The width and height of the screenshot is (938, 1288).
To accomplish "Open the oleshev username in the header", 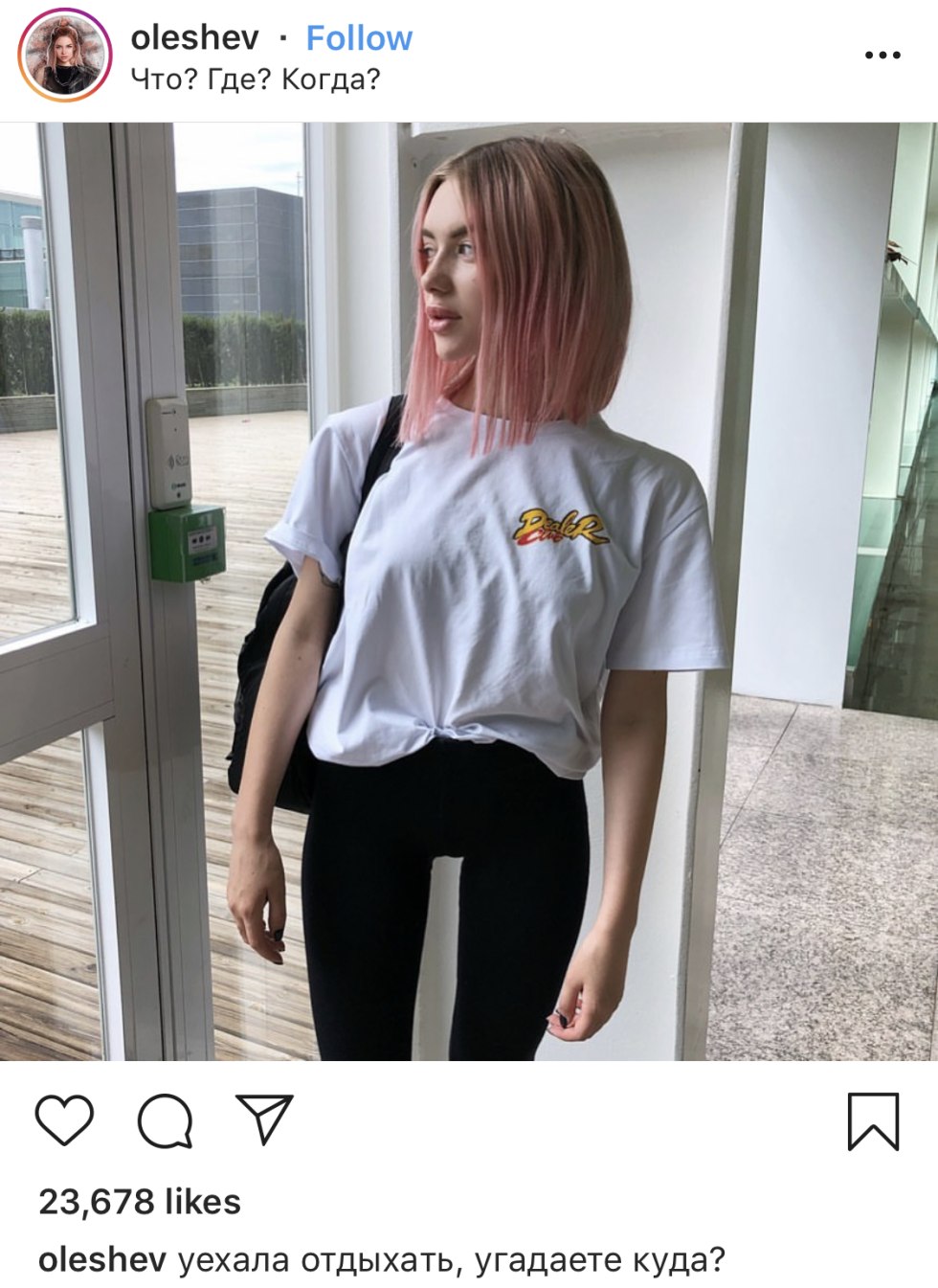I will (194, 38).
